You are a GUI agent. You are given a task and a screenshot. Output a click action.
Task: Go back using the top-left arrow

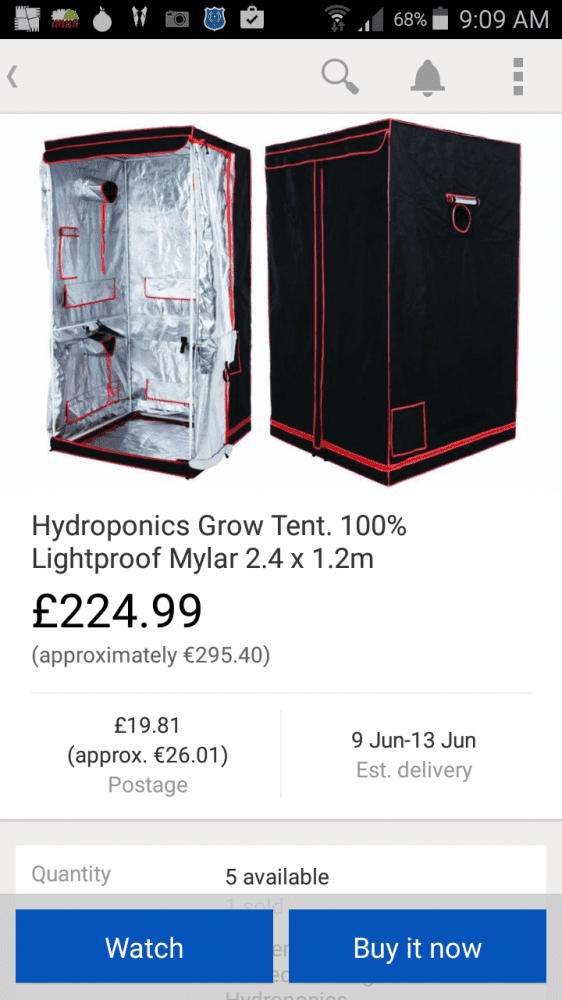(12, 77)
